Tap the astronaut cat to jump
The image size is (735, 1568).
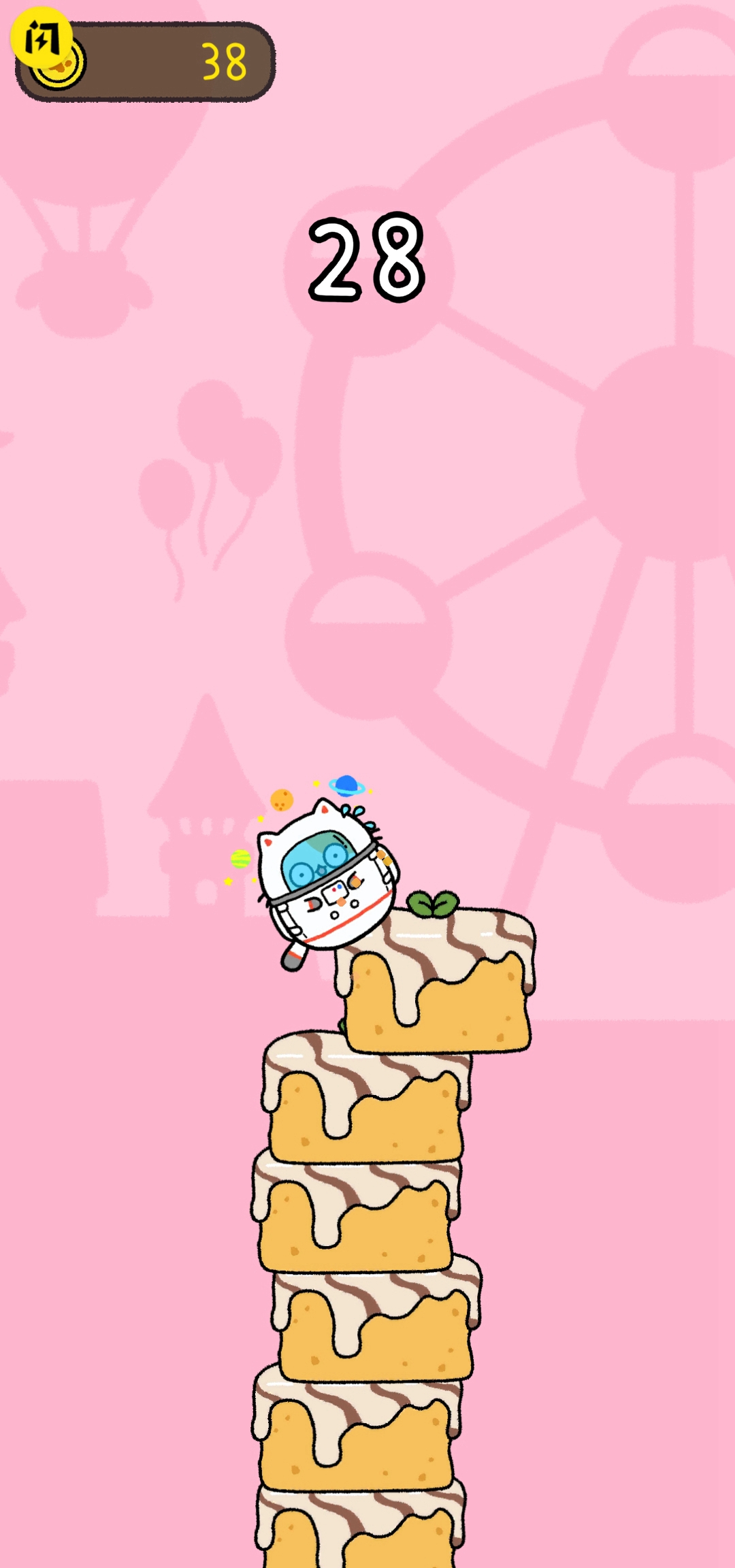click(327, 878)
